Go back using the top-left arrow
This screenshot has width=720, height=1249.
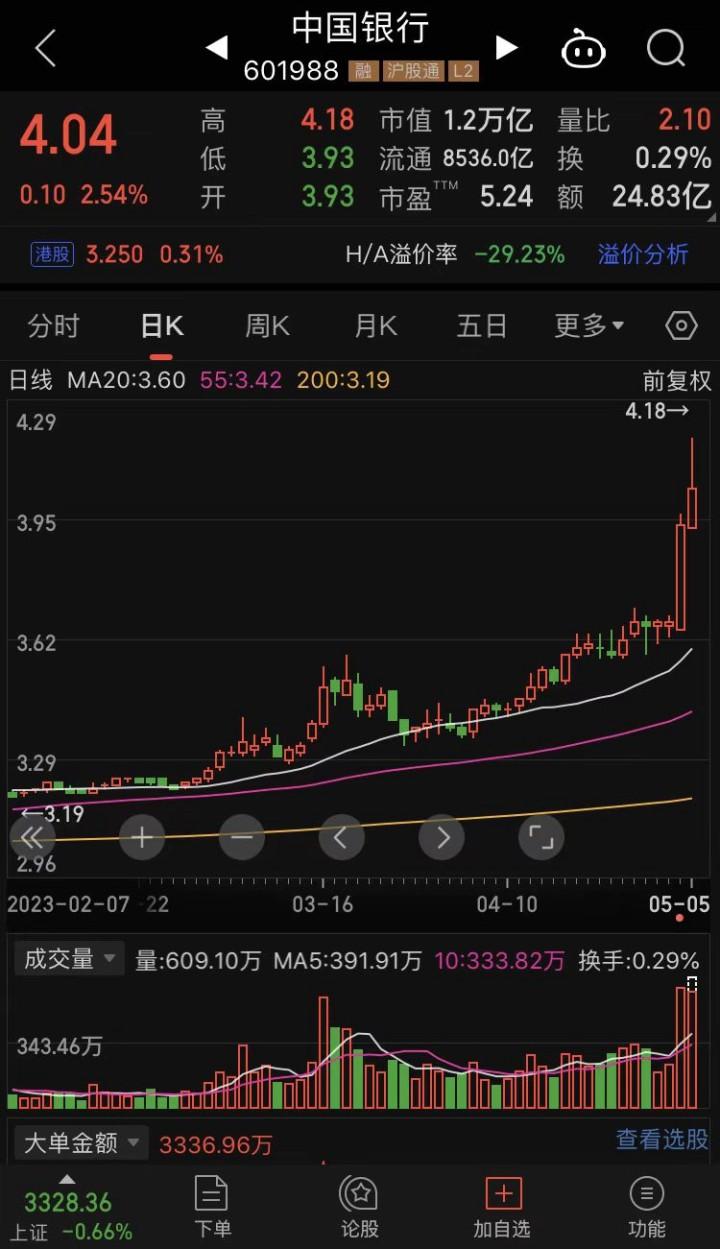click(45, 48)
